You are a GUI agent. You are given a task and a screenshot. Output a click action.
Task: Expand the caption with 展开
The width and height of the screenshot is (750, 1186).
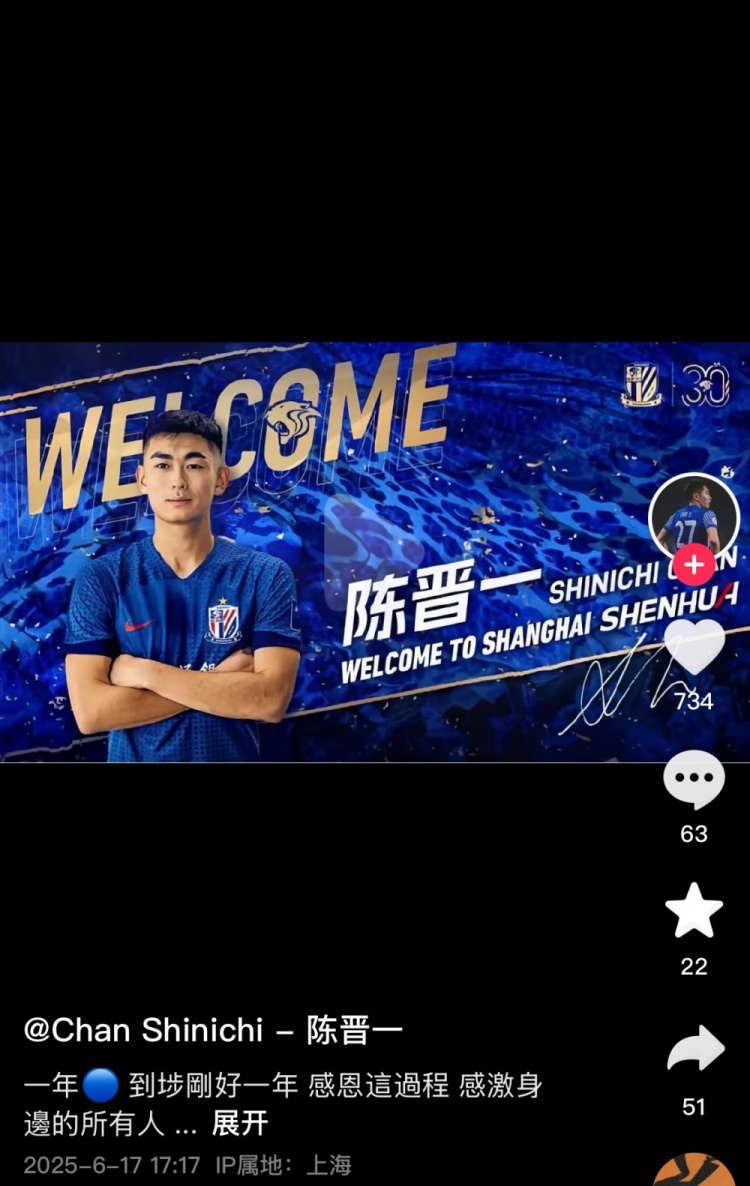pos(240,1123)
